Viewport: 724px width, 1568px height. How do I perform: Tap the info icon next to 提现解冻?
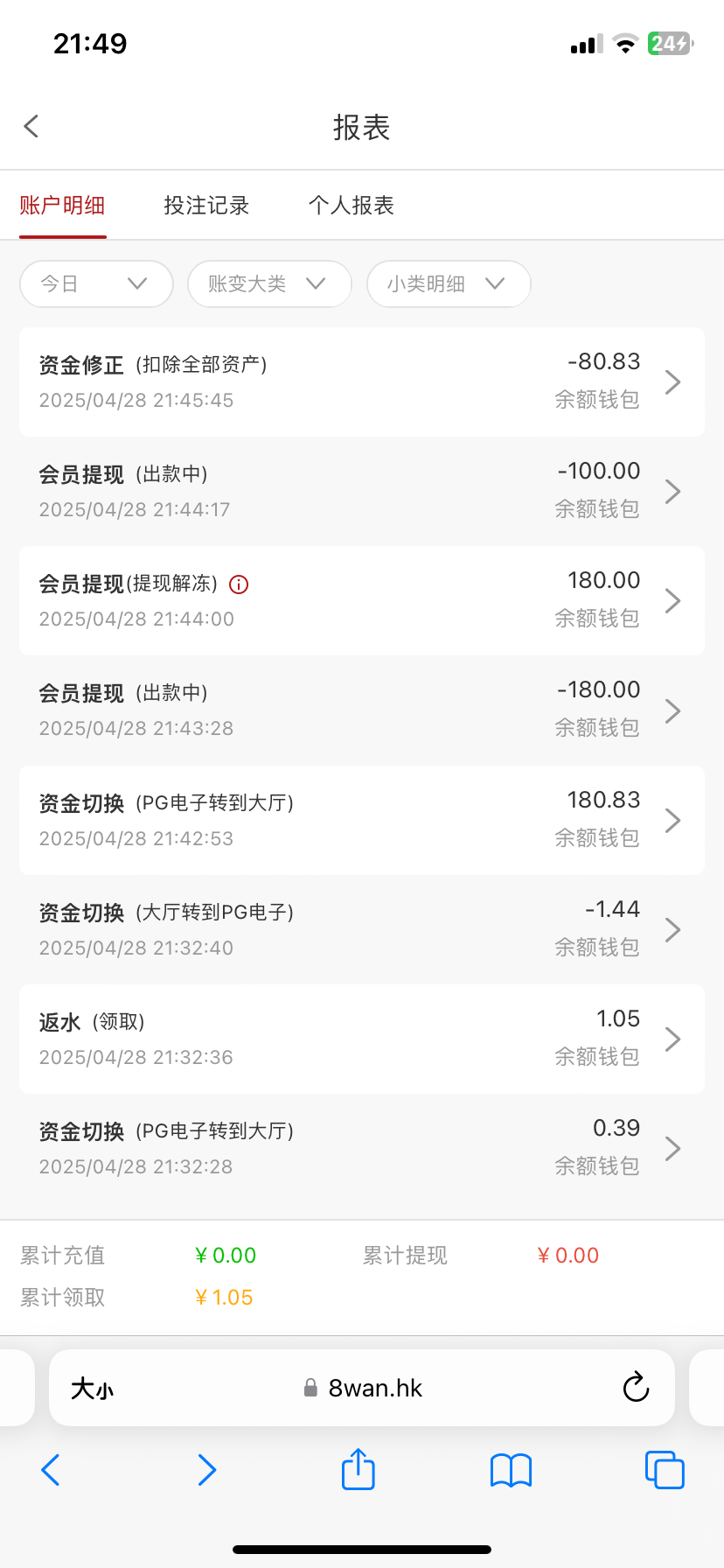click(239, 584)
